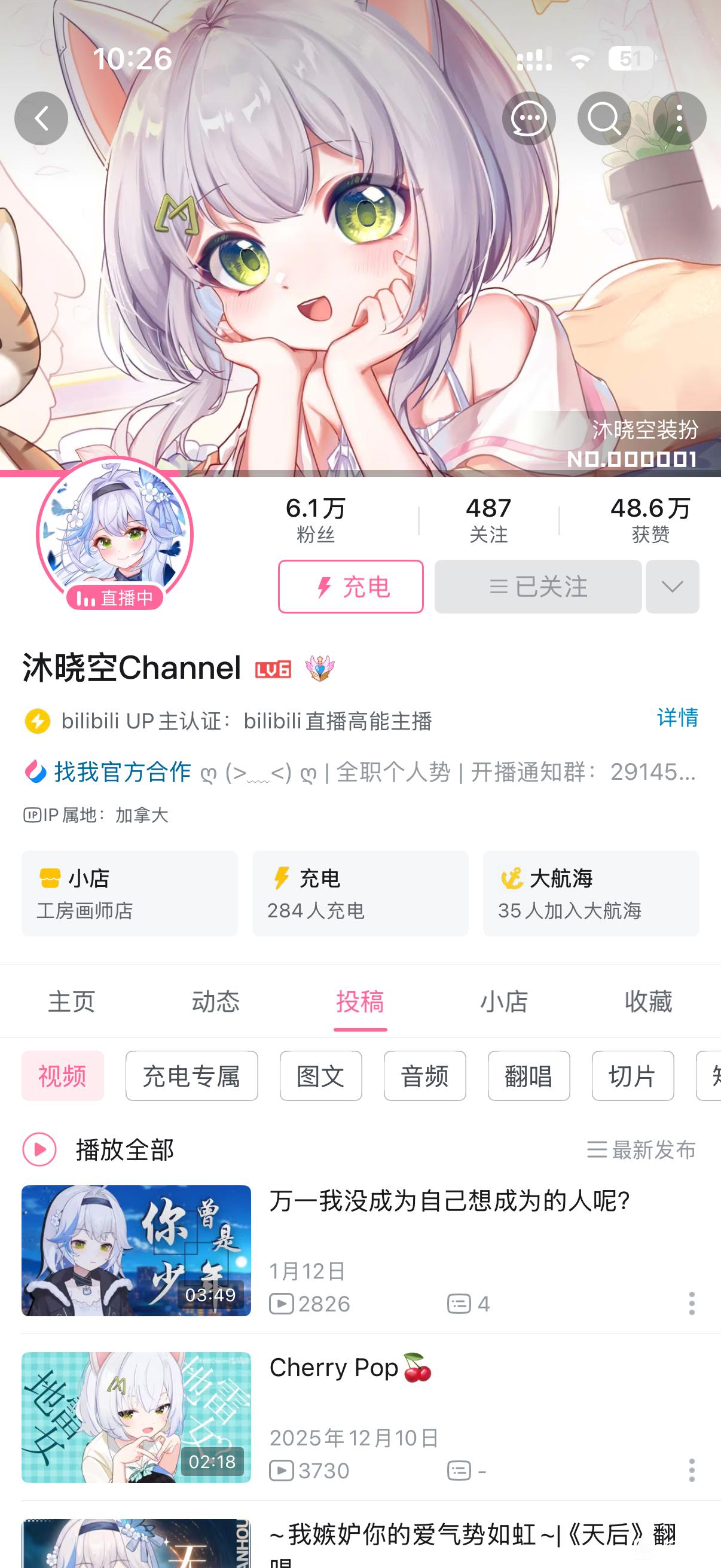Screen dimensions: 721x1568
Task: Open the private message icon
Action: [x=528, y=118]
